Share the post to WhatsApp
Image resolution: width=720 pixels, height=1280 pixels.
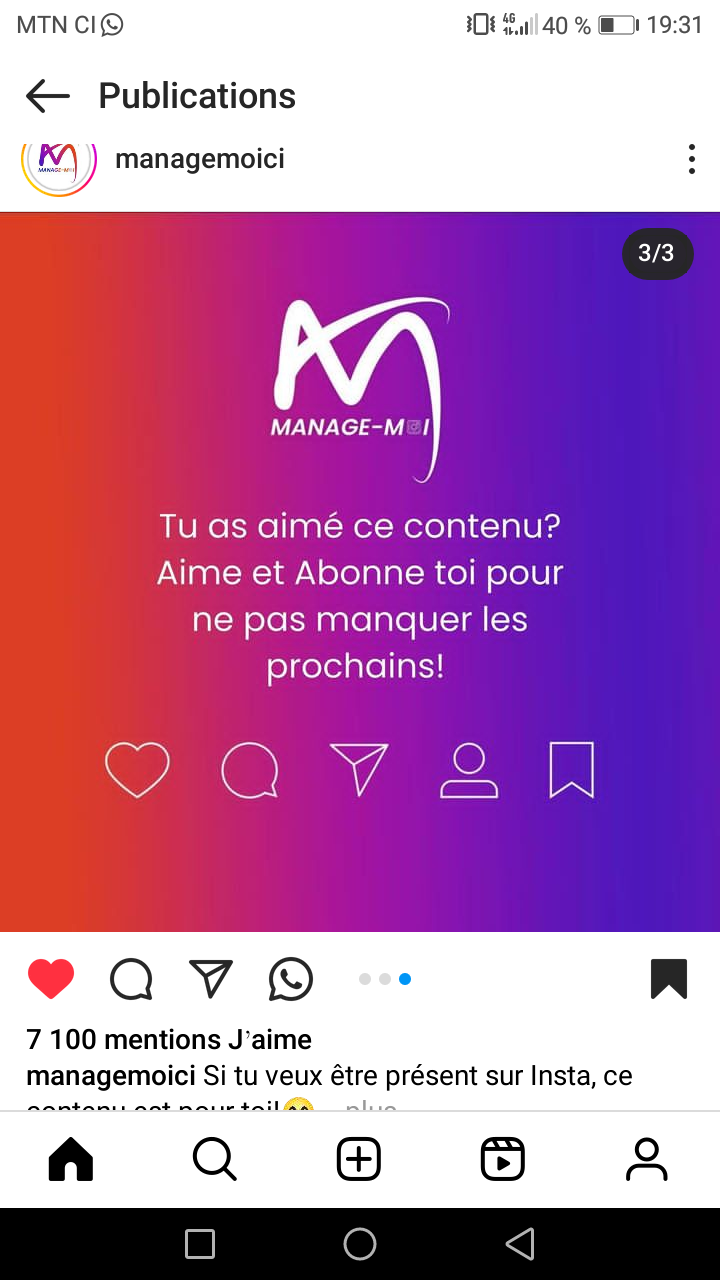[291, 979]
